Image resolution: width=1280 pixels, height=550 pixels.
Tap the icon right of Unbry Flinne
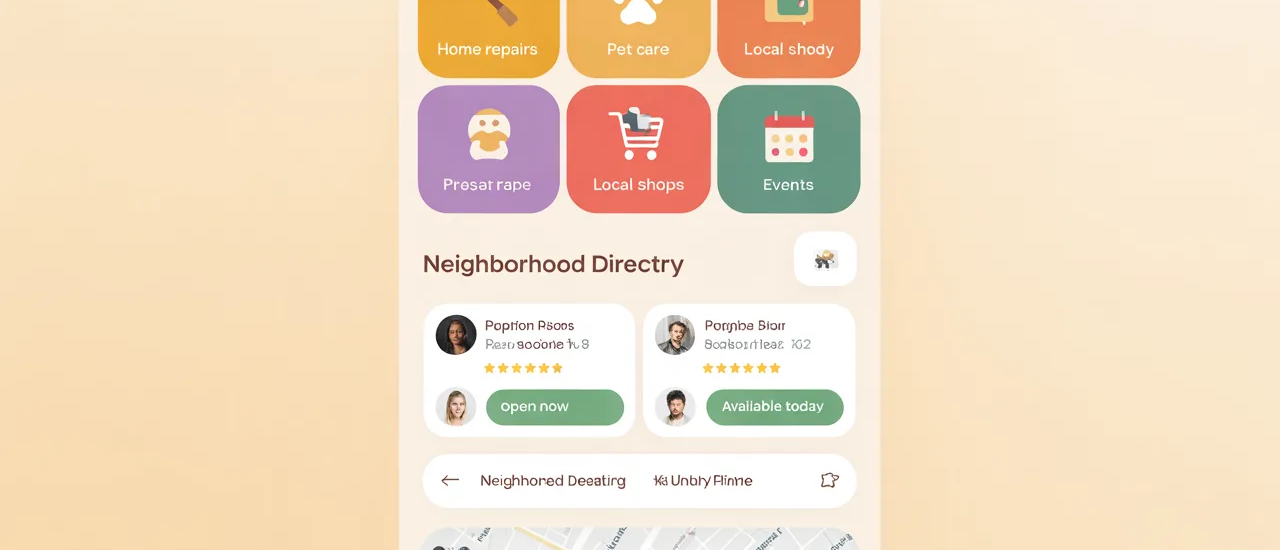coord(828,481)
